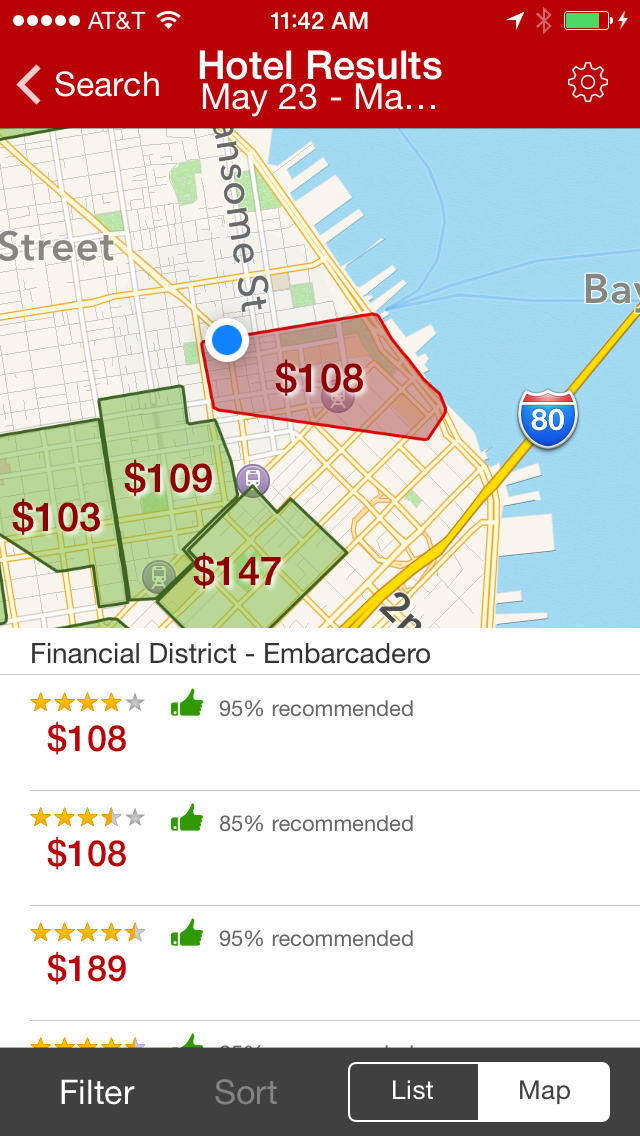Select the $109 green map area

click(x=168, y=479)
